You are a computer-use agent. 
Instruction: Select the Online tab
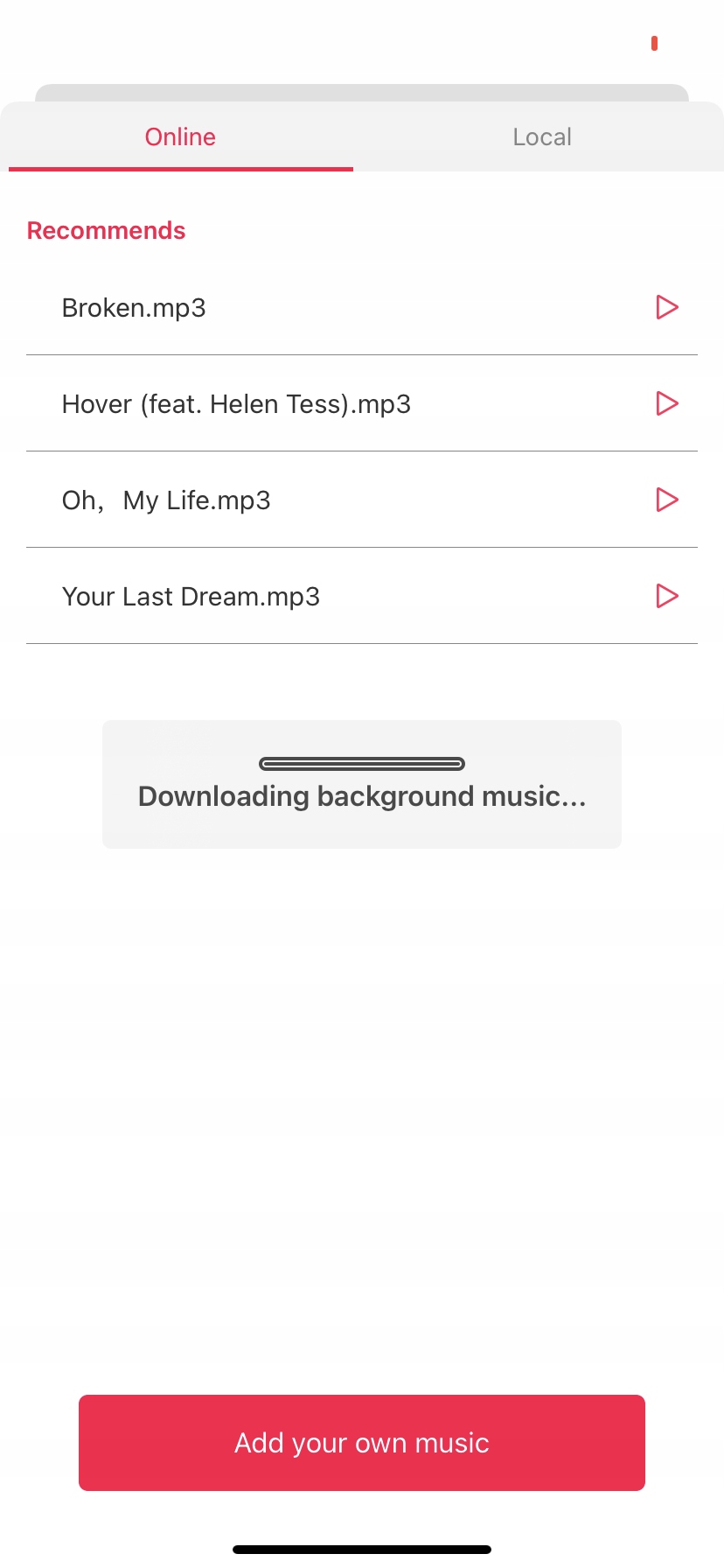(x=180, y=136)
